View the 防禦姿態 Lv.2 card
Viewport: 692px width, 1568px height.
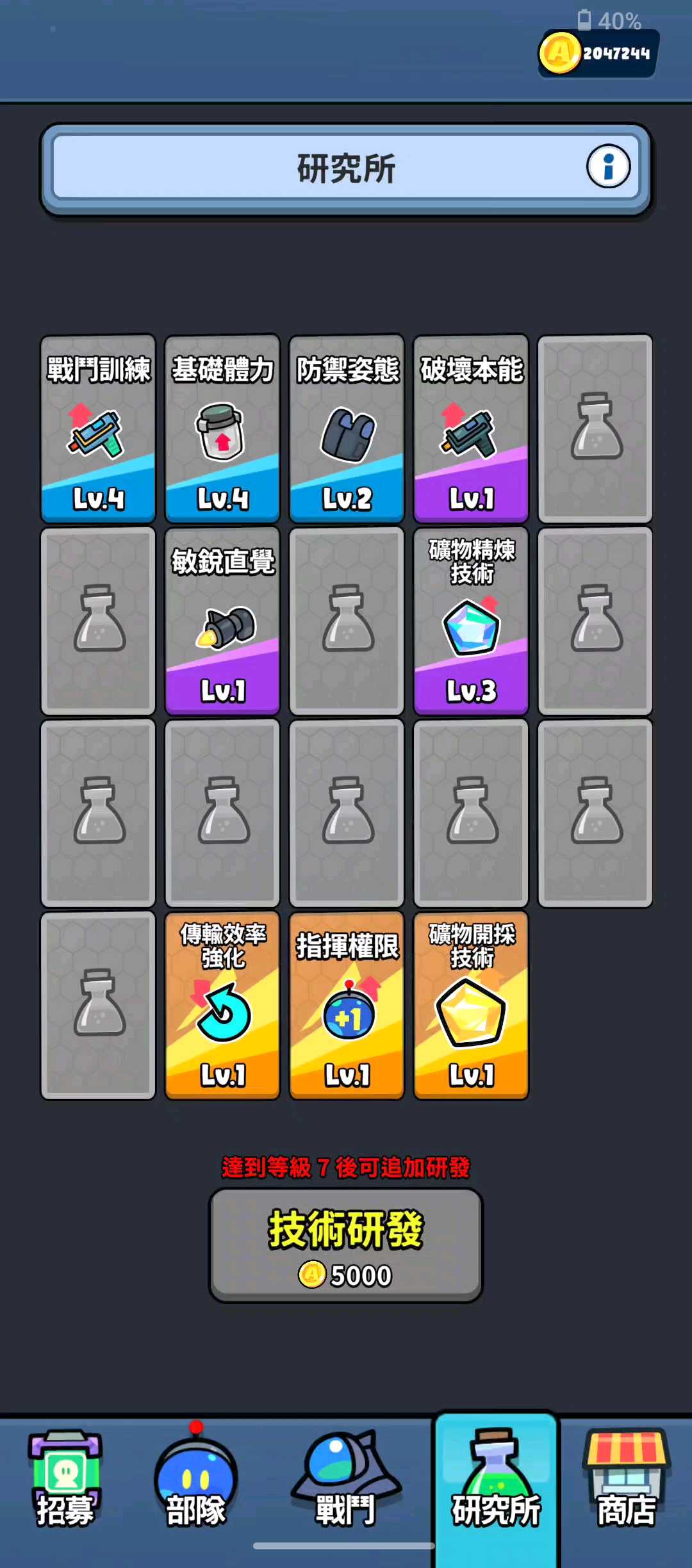tap(347, 429)
